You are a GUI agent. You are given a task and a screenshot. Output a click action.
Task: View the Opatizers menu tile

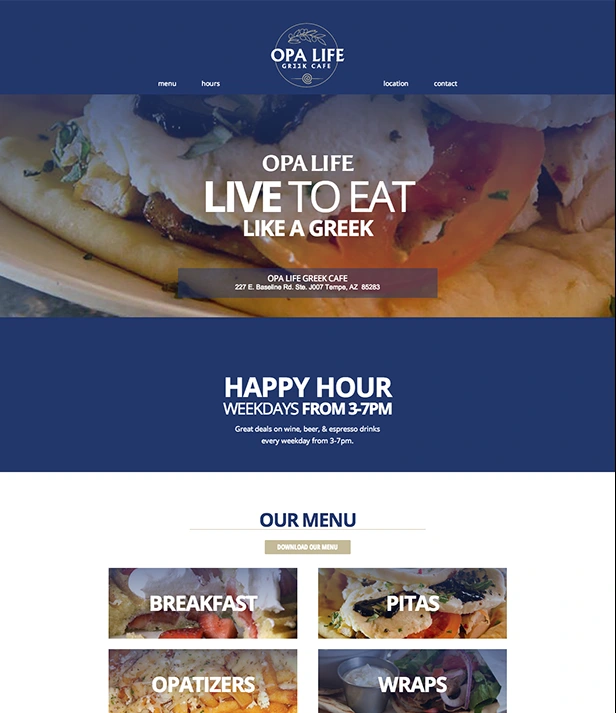point(203,682)
